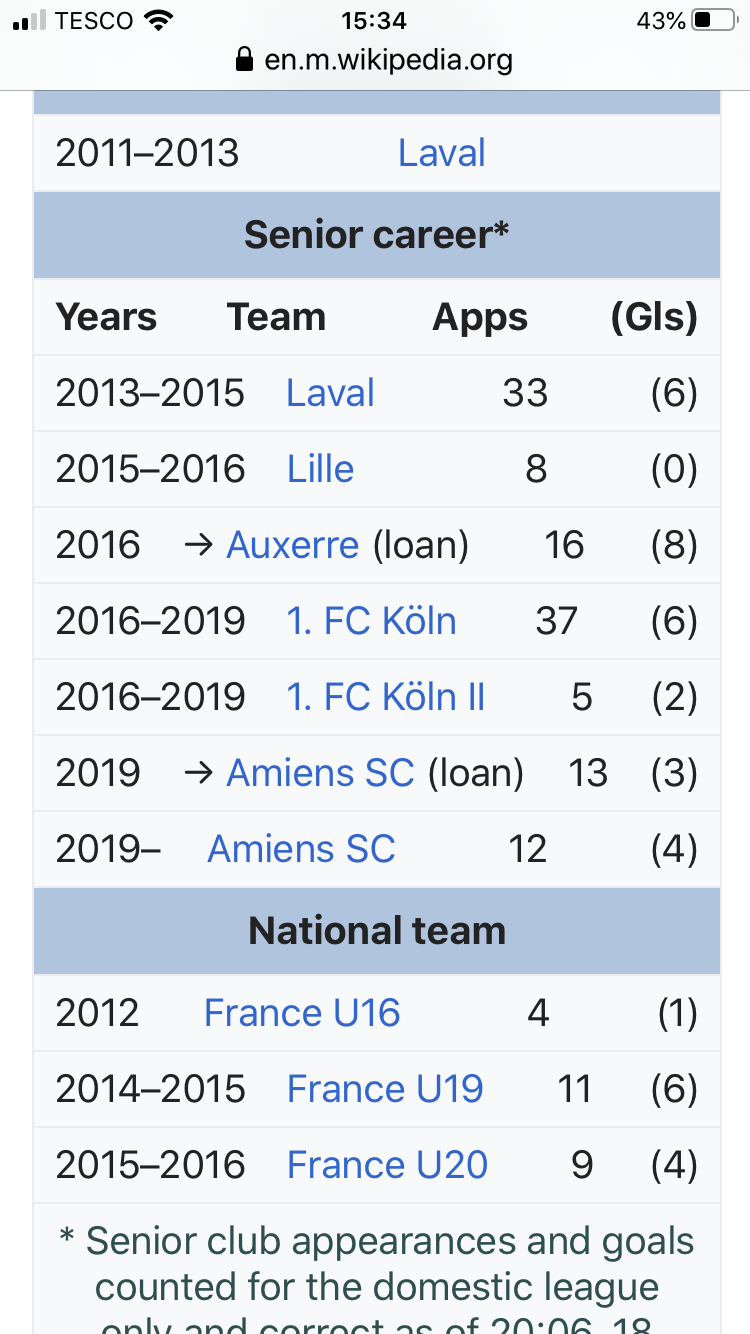Visit the Auxerre loan club link
Image resolution: width=750 pixels, height=1334 pixels.
(x=292, y=545)
